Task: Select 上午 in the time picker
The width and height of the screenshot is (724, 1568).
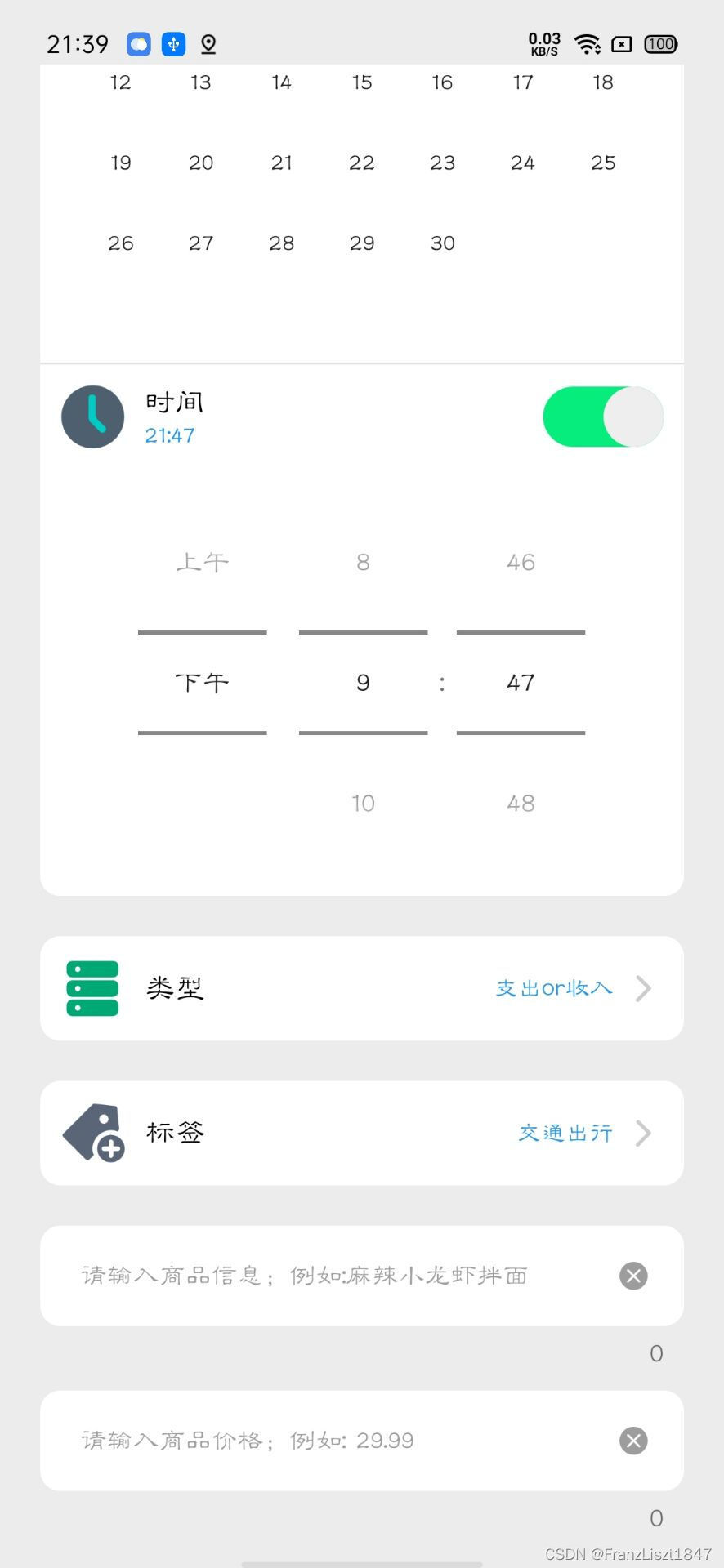Action: click(x=203, y=562)
